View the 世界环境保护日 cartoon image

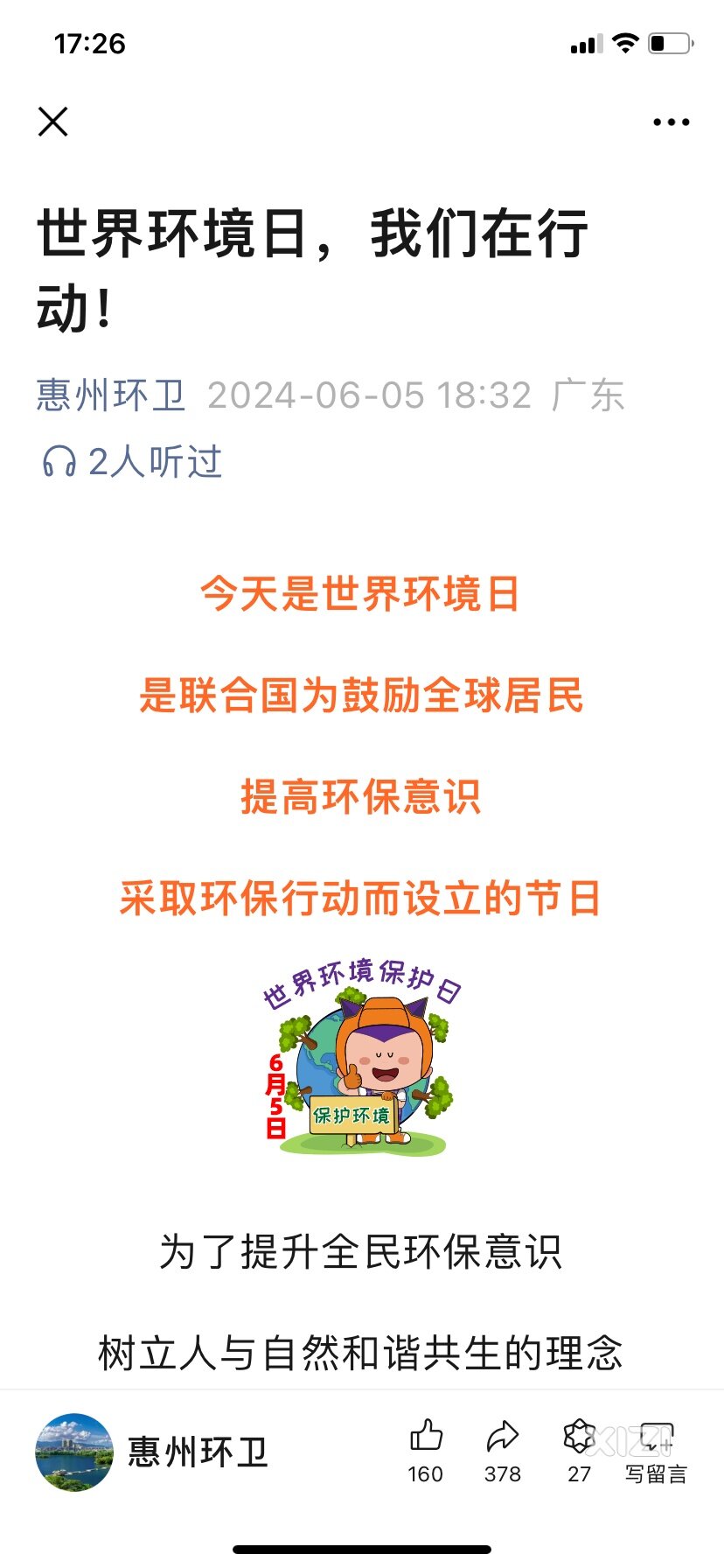(361, 1059)
